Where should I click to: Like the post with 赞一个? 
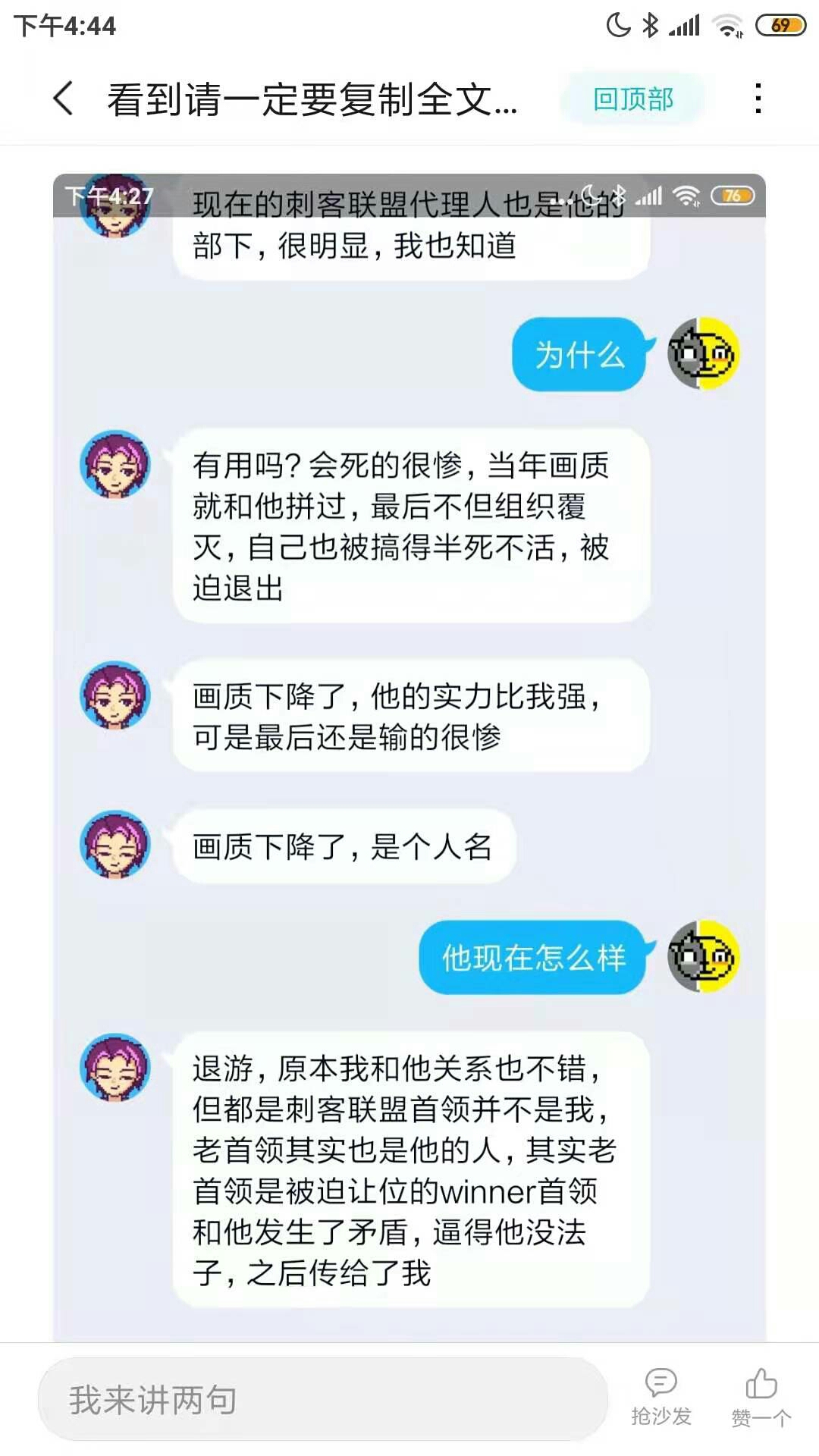click(x=761, y=1398)
